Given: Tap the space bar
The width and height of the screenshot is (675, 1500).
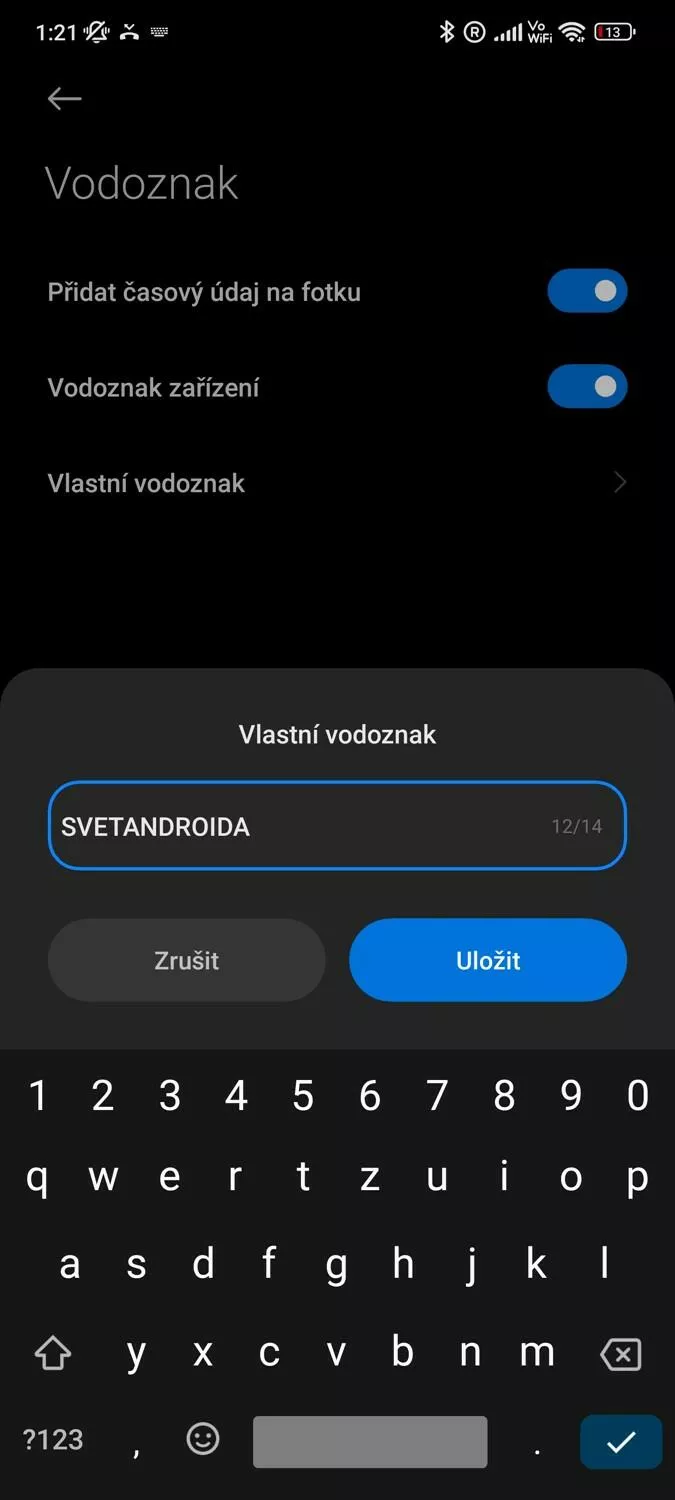Looking at the screenshot, I should pyautogui.click(x=370, y=1441).
